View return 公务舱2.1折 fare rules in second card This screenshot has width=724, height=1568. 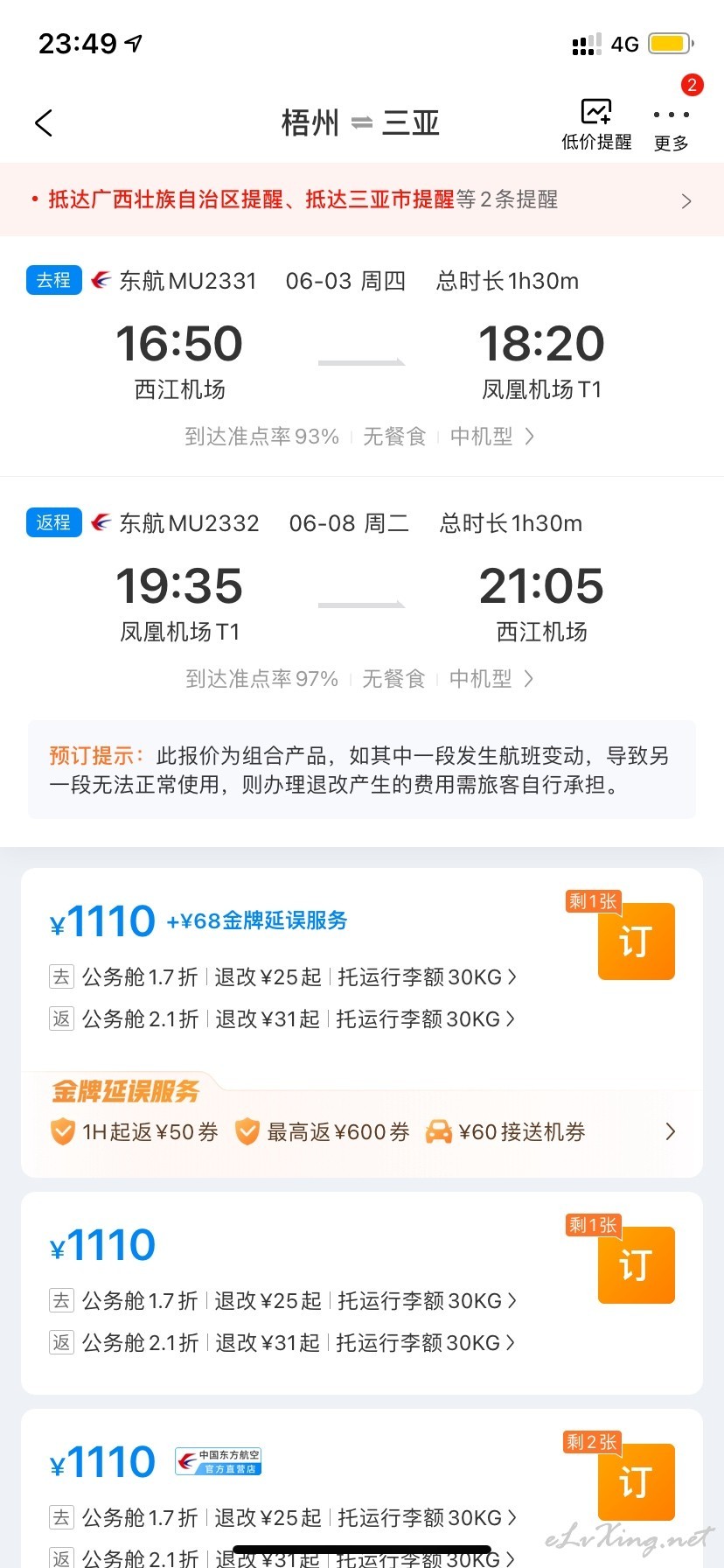[283, 1343]
